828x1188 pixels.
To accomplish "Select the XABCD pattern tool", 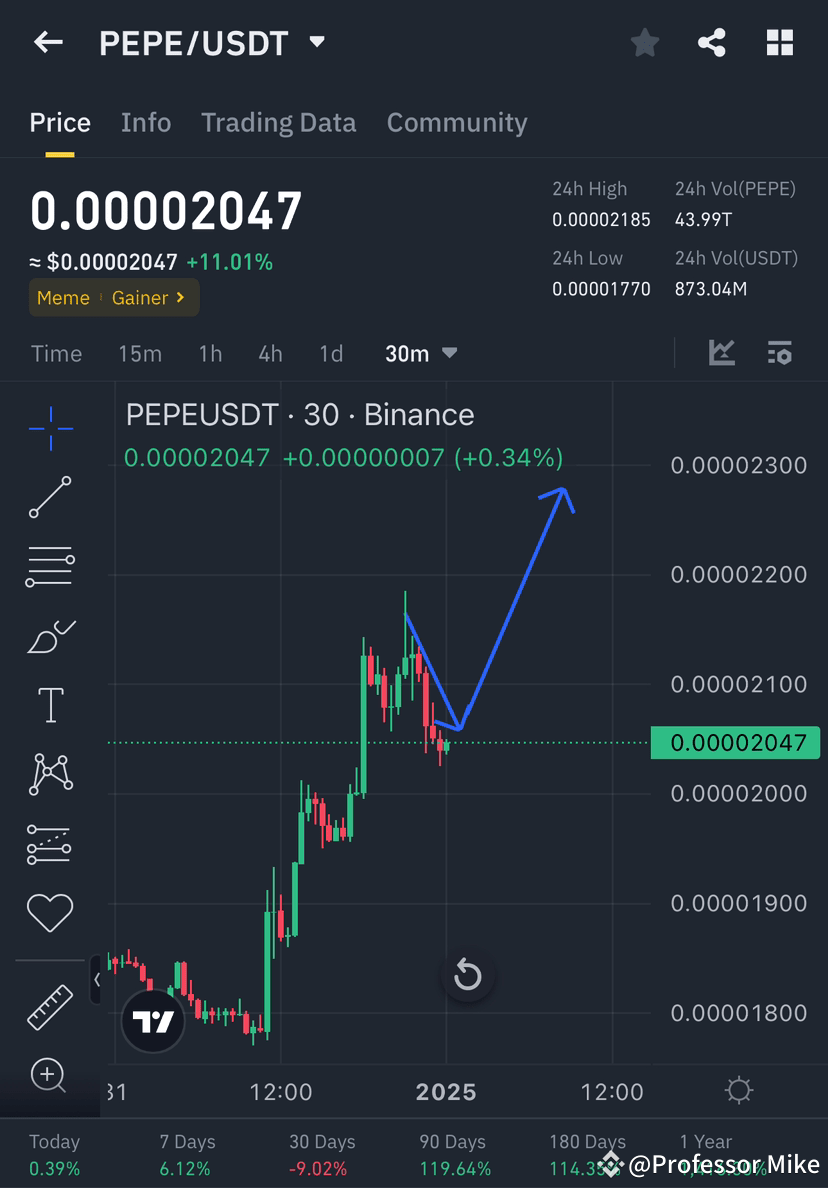I will 49,773.
